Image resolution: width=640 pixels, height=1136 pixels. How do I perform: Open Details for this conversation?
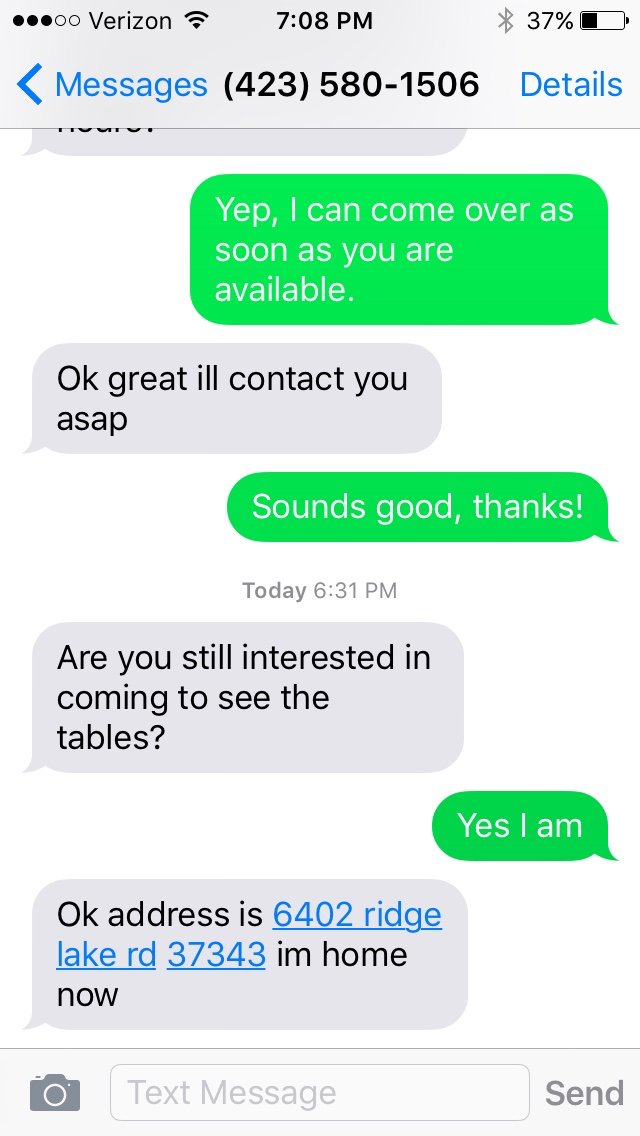(570, 85)
